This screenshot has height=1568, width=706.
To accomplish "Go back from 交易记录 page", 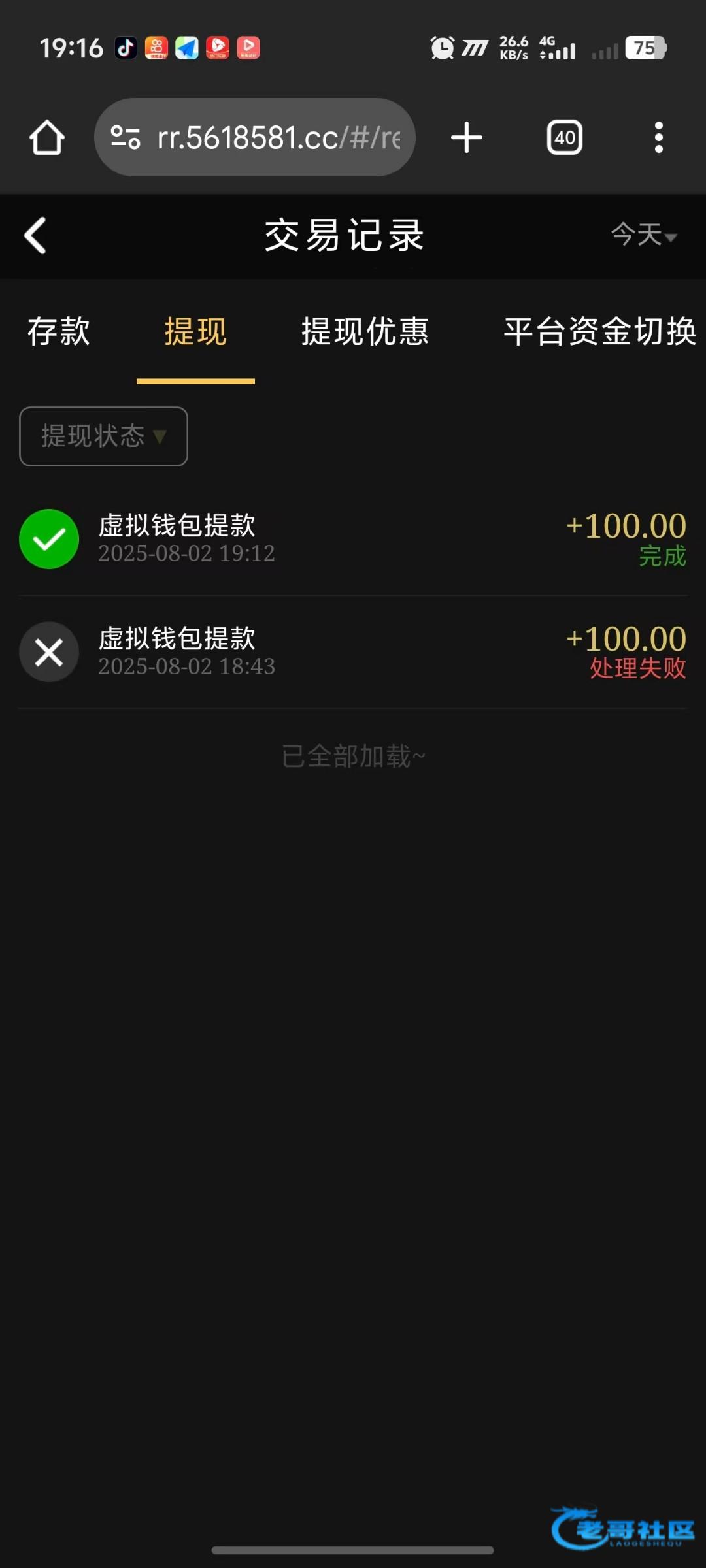I will coord(35,235).
